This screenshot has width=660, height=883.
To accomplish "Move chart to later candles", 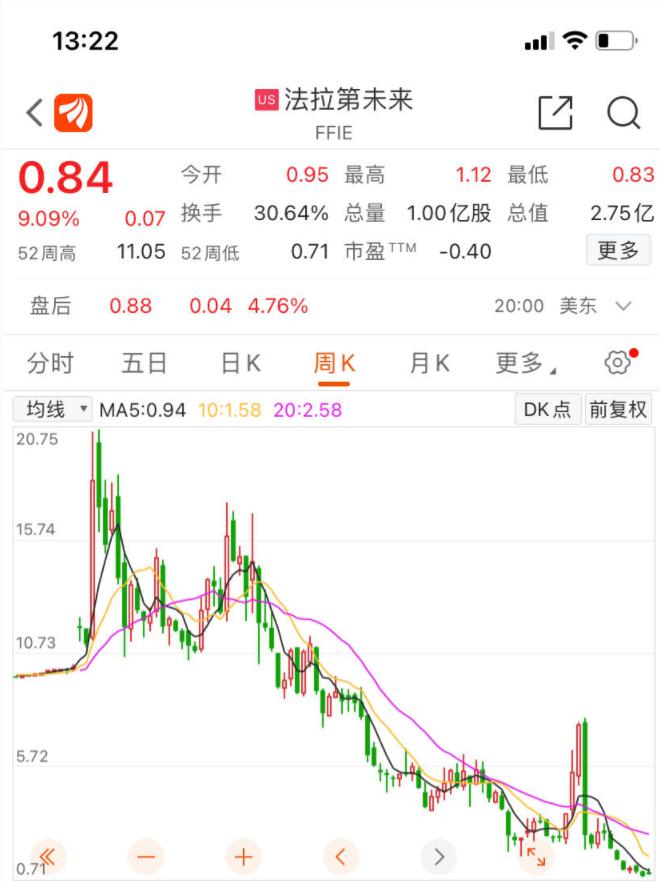I will pyautogui.click(x=438, y=856).
